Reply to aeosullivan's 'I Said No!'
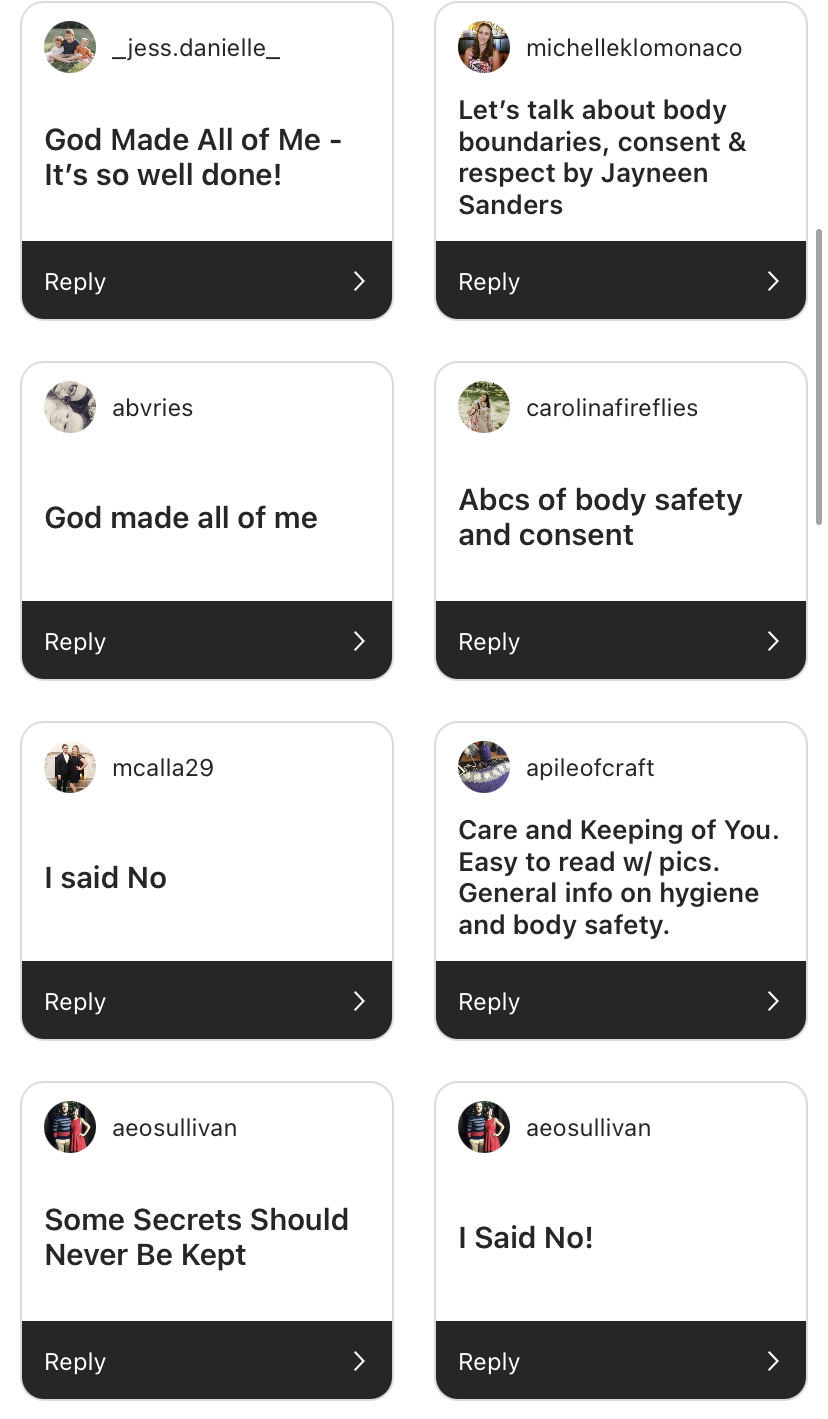This screenshot has width=828, height=1419. [620, 1361]
